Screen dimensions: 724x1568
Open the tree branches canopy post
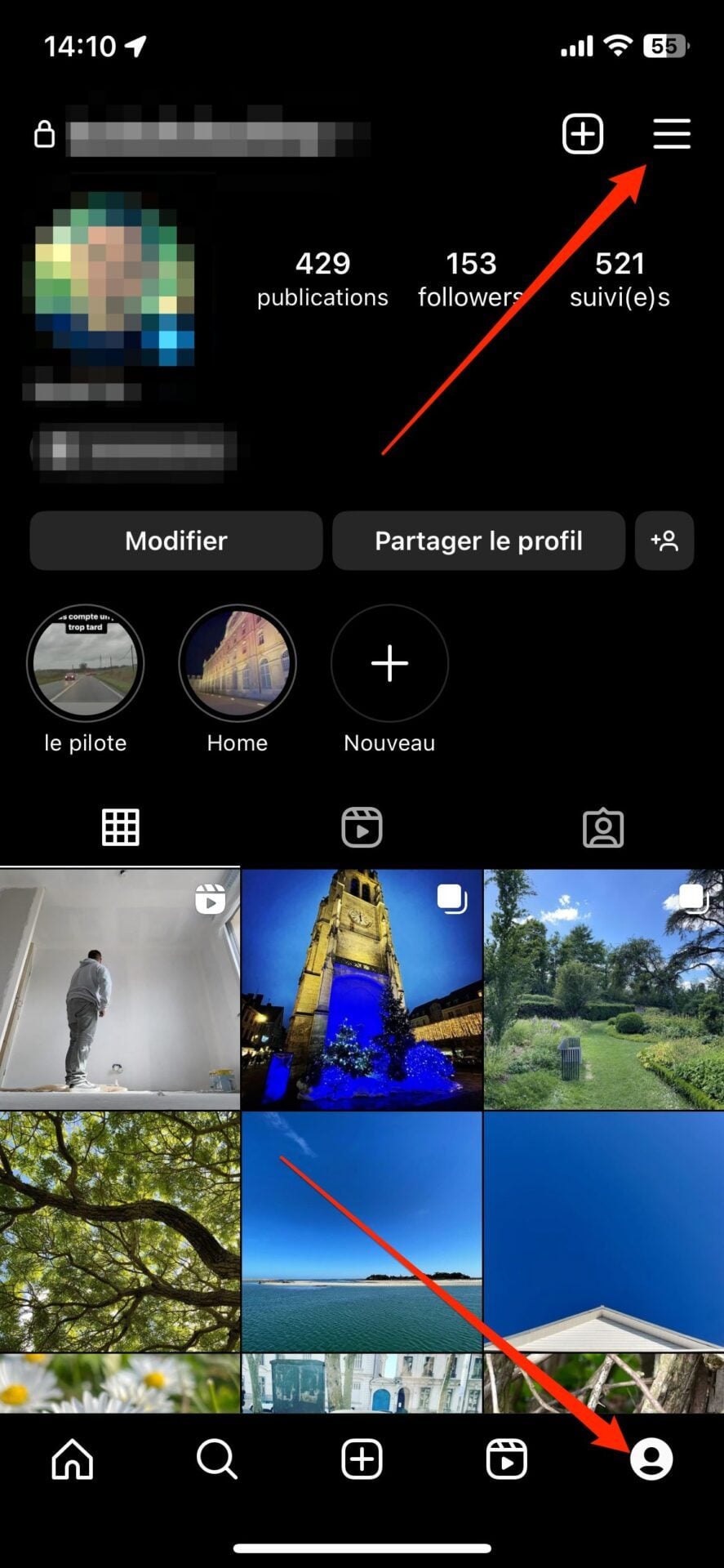120,1232
